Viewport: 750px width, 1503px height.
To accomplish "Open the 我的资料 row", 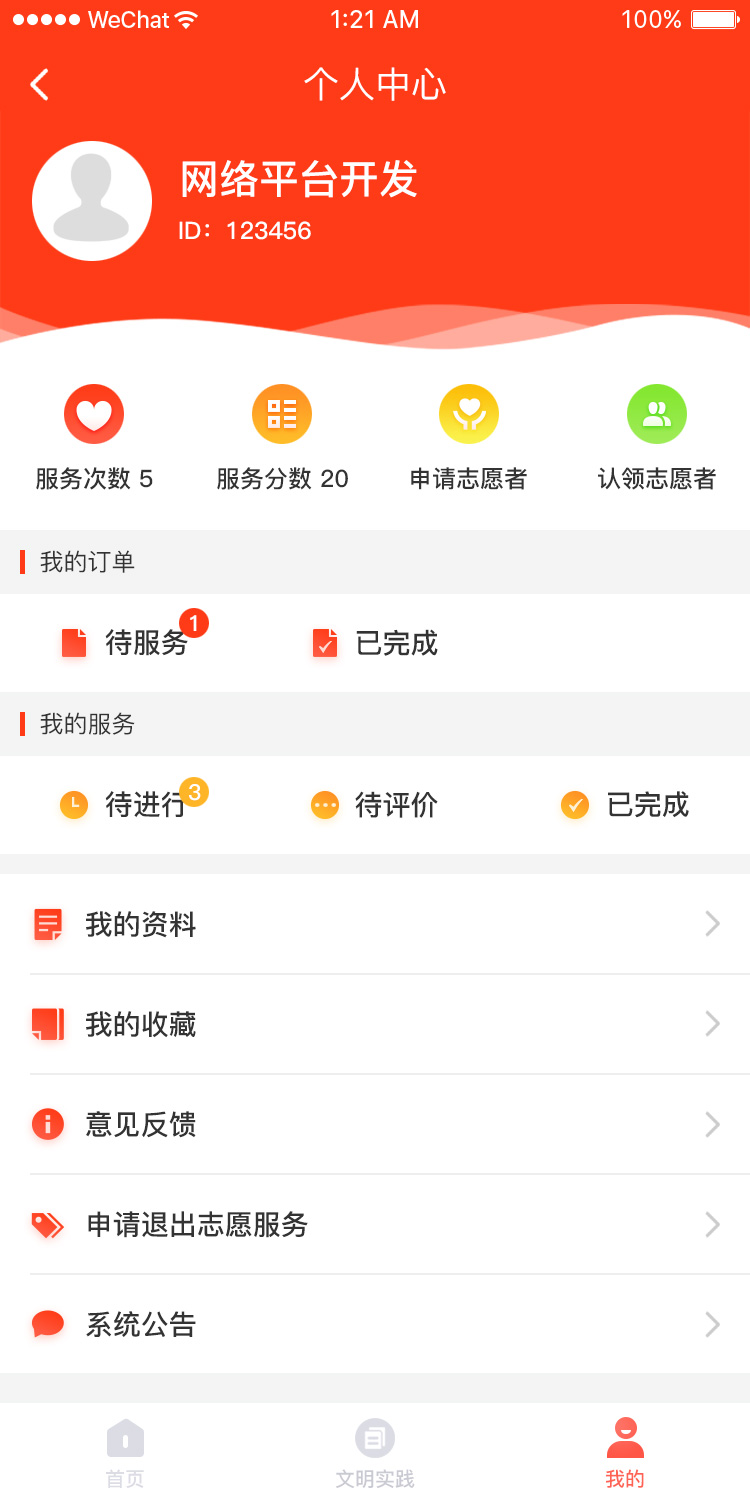I will (x=375, y=924).
